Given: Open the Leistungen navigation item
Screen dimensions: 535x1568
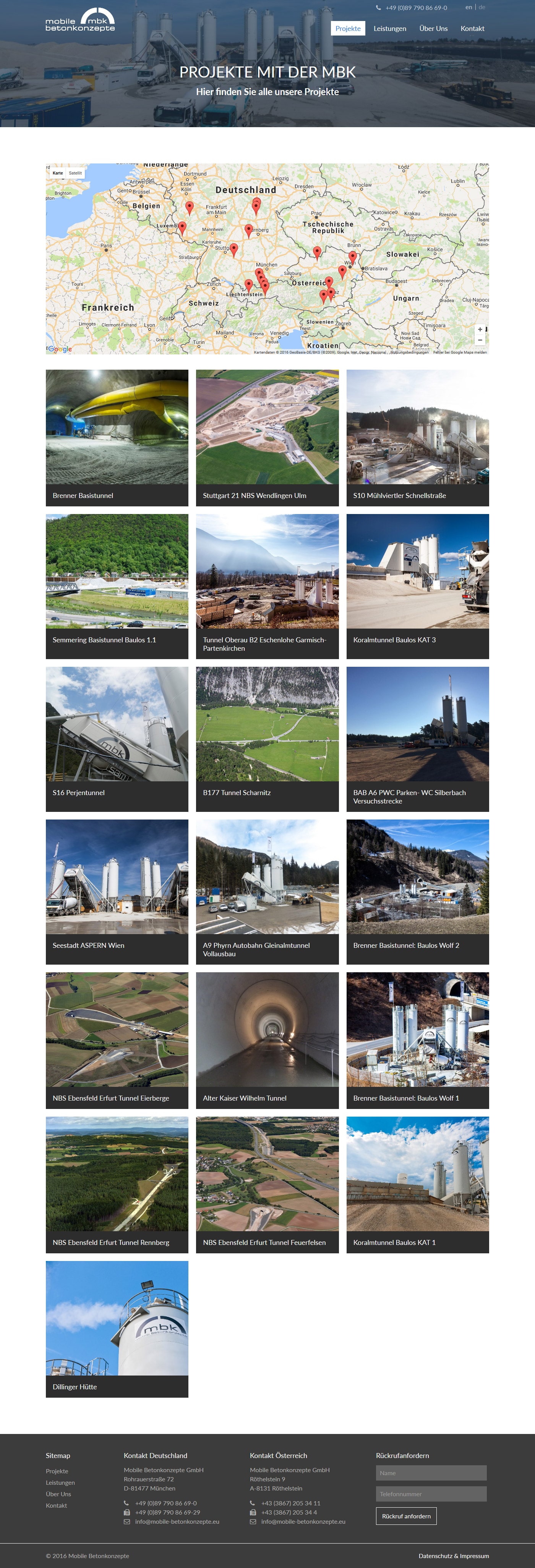Looking at the screenshot, I should click(389, 29).
